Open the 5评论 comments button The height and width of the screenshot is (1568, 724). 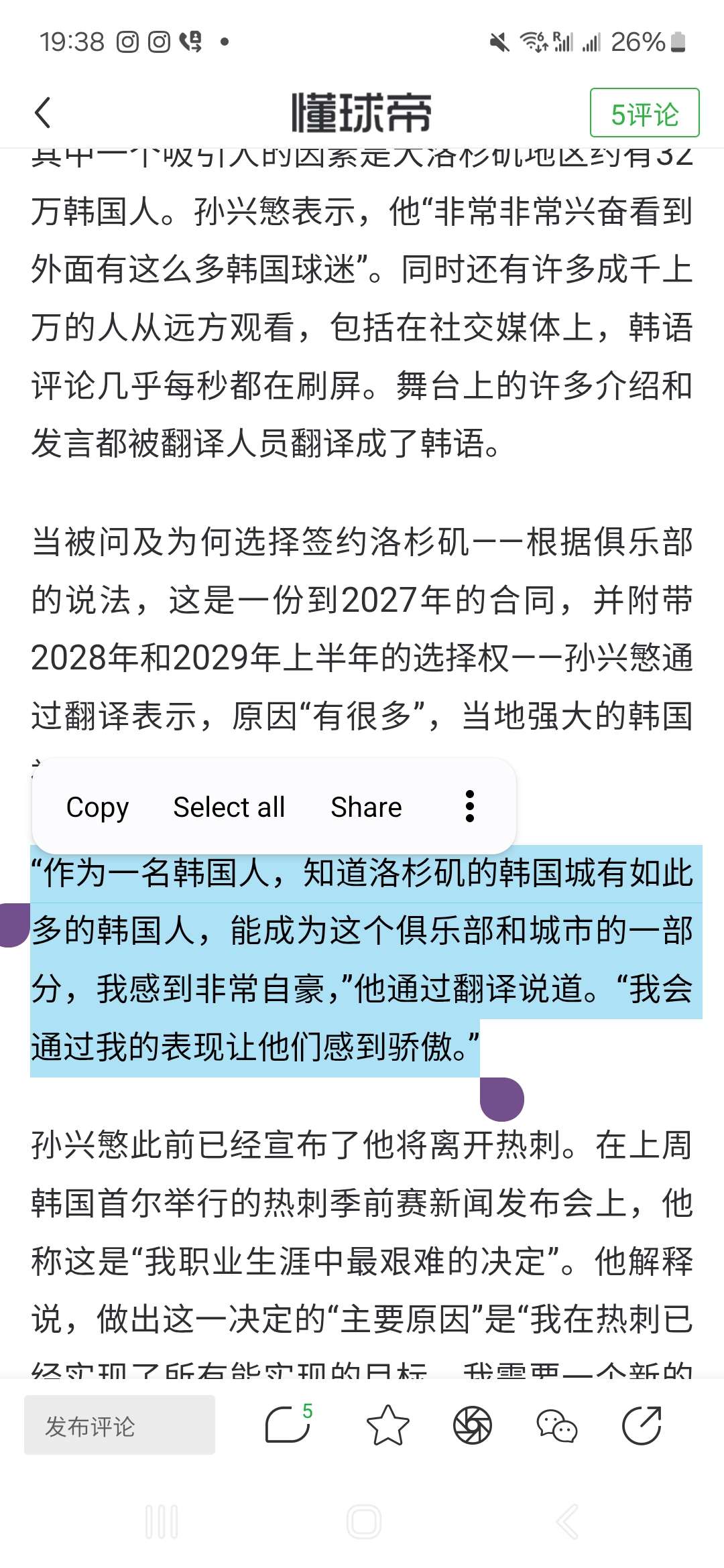point(644,113)
